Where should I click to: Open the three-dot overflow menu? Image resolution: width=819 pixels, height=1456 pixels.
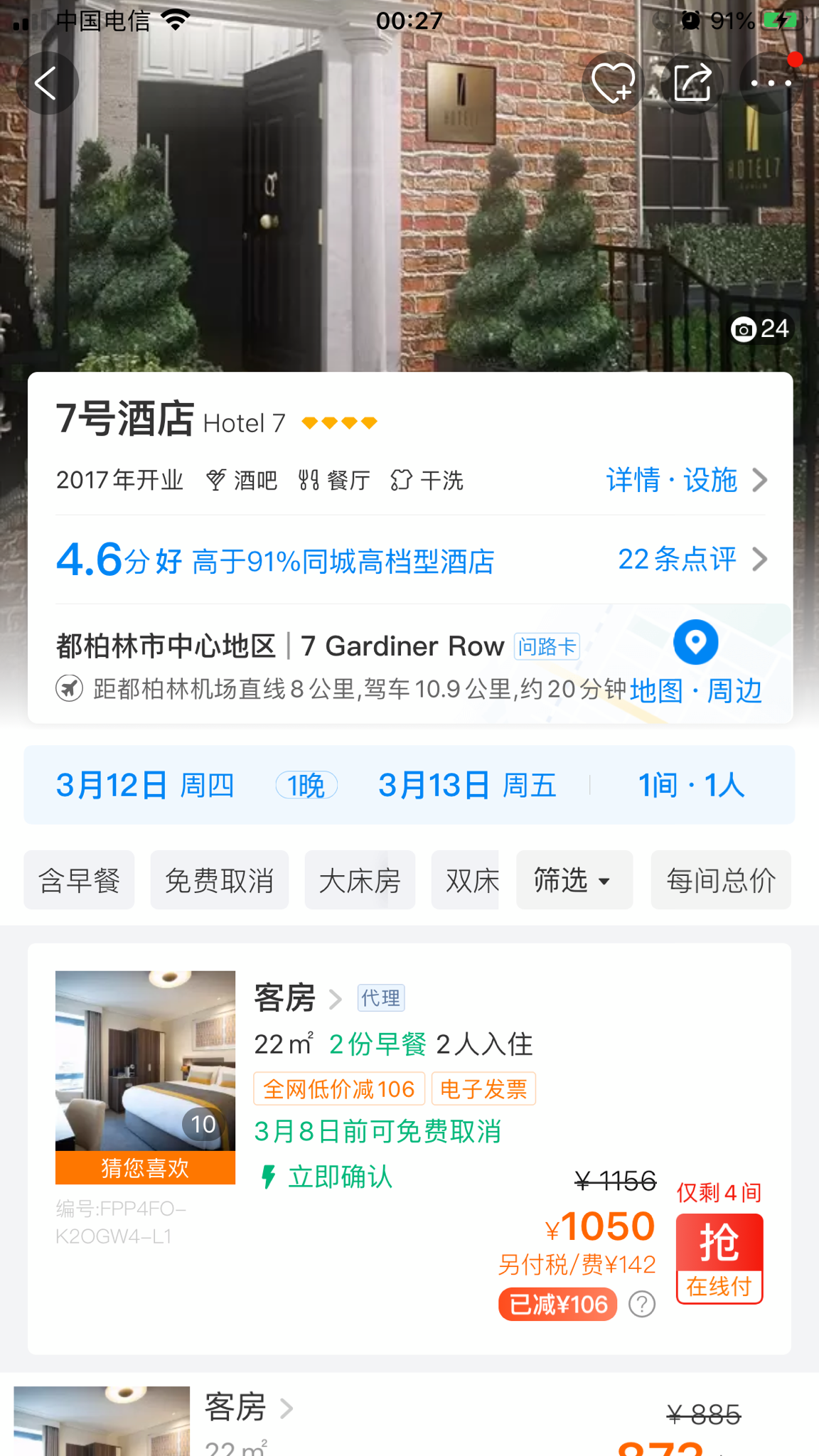coord(771,84)
